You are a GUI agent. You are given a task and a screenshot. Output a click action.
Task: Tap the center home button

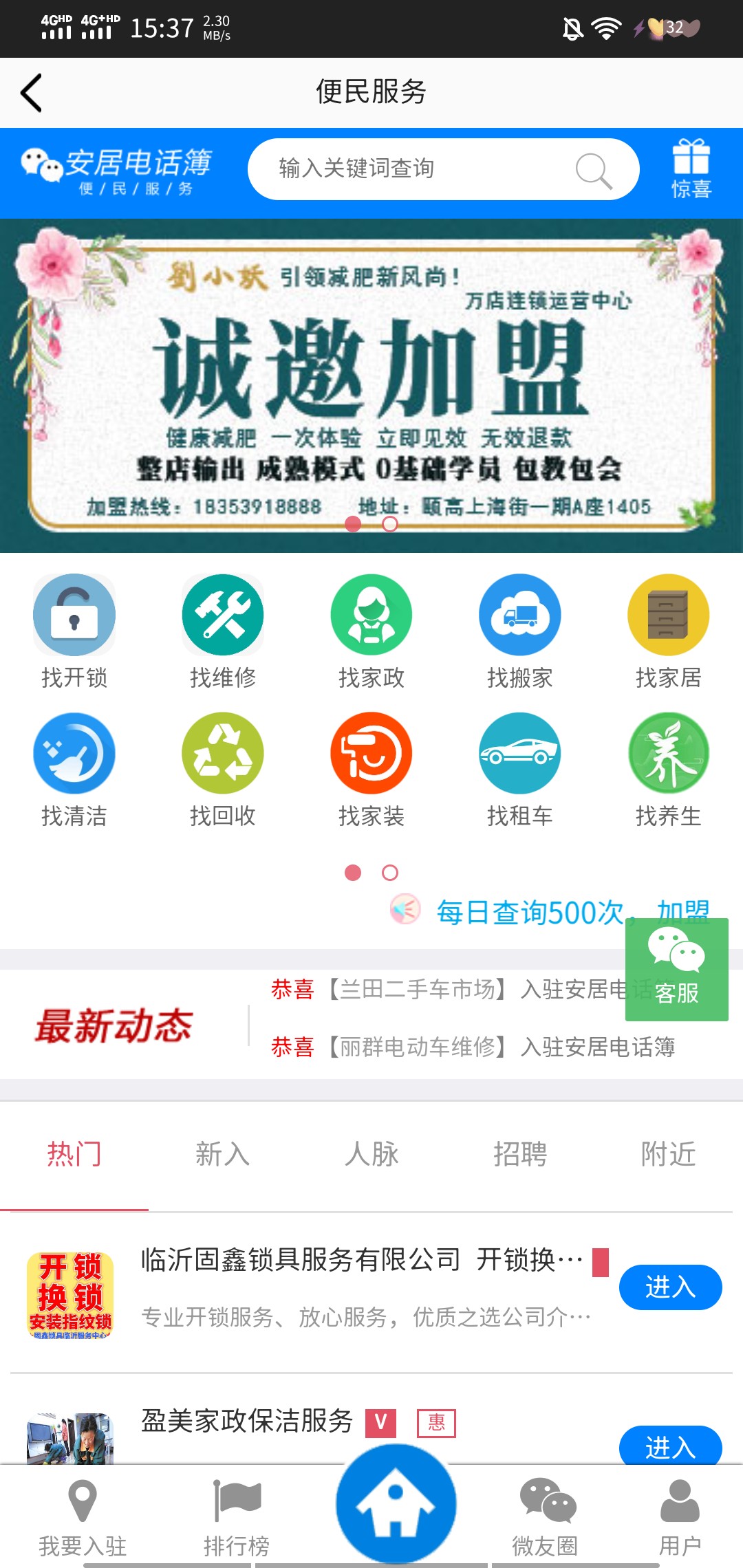click(x=396, y=1503)
